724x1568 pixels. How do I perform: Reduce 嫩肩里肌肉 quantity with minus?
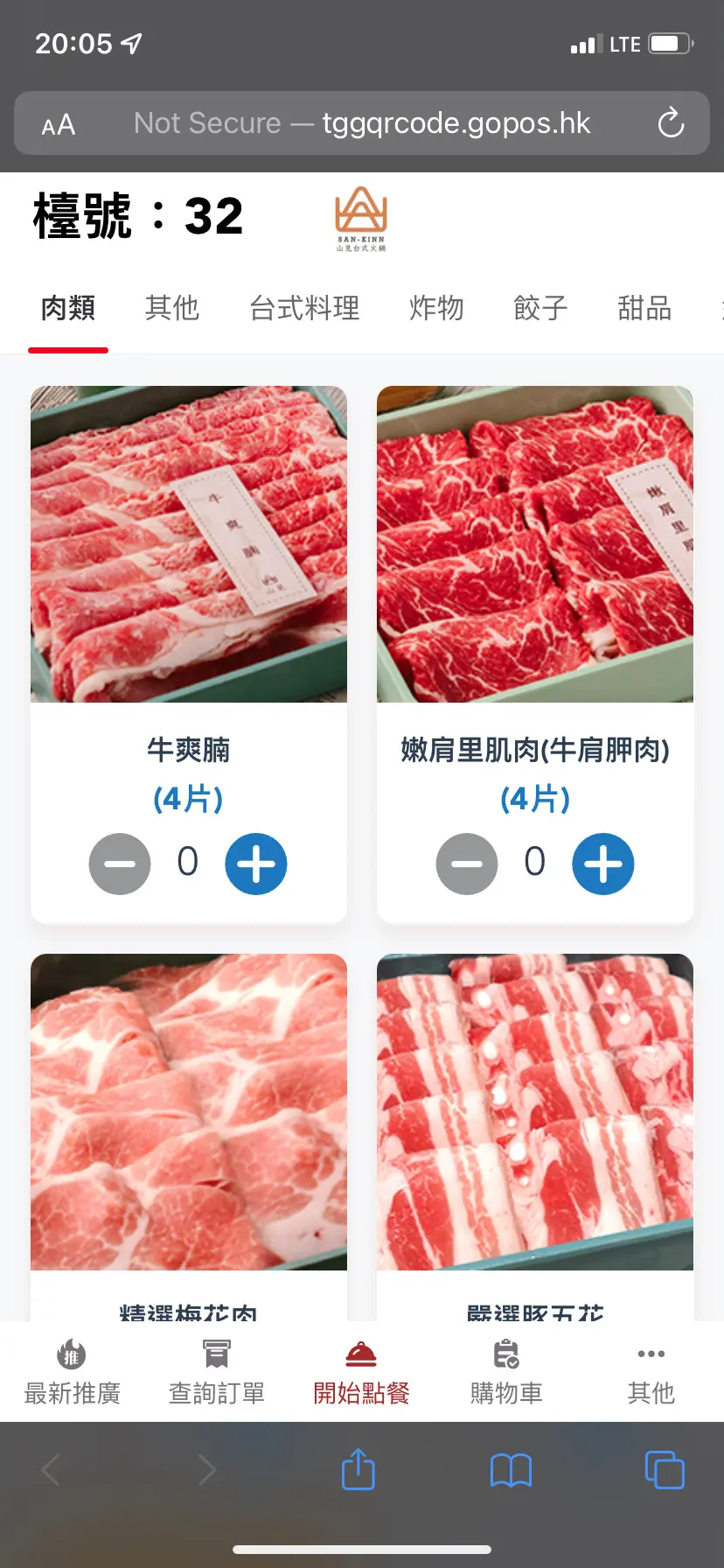pos(467,864)
